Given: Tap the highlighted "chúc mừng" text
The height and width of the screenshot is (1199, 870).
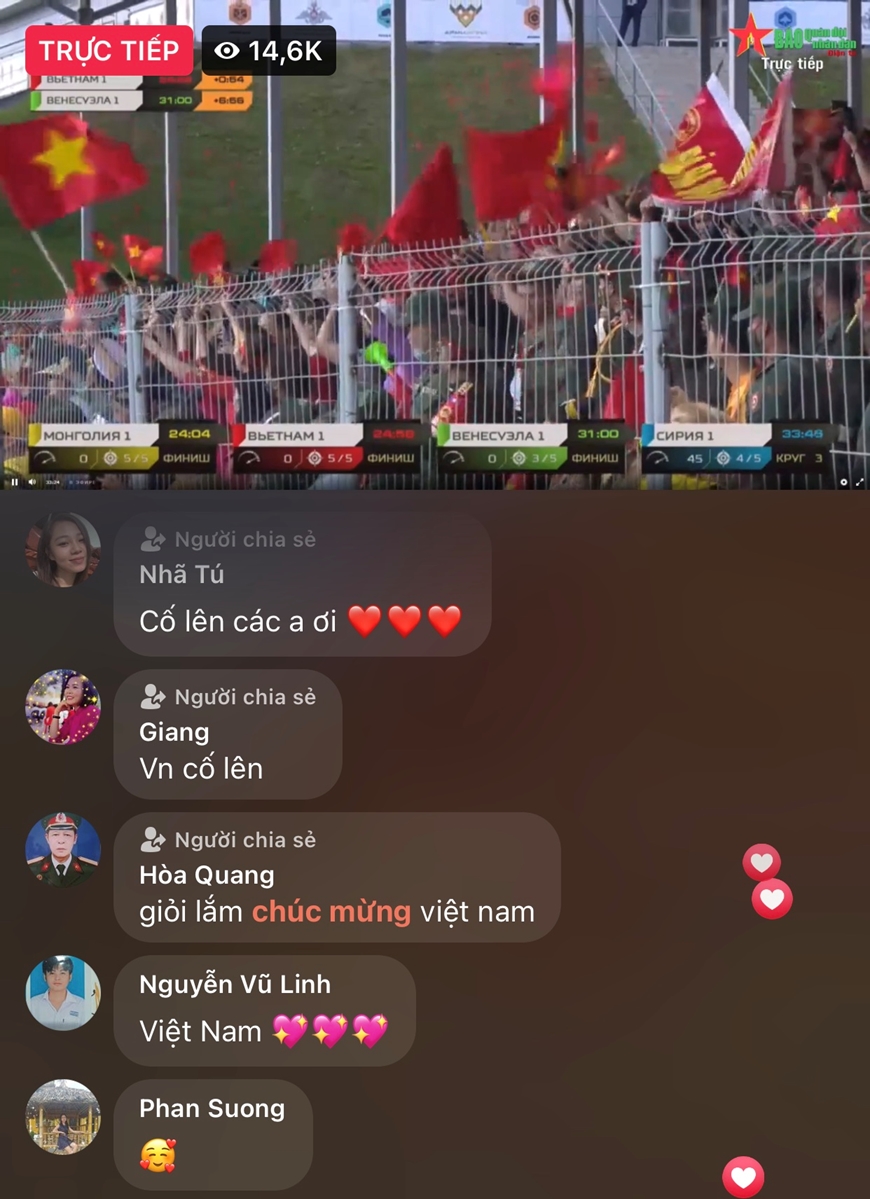Looking at the screenshot, I should pyautogui.click(x=331, y=912).
